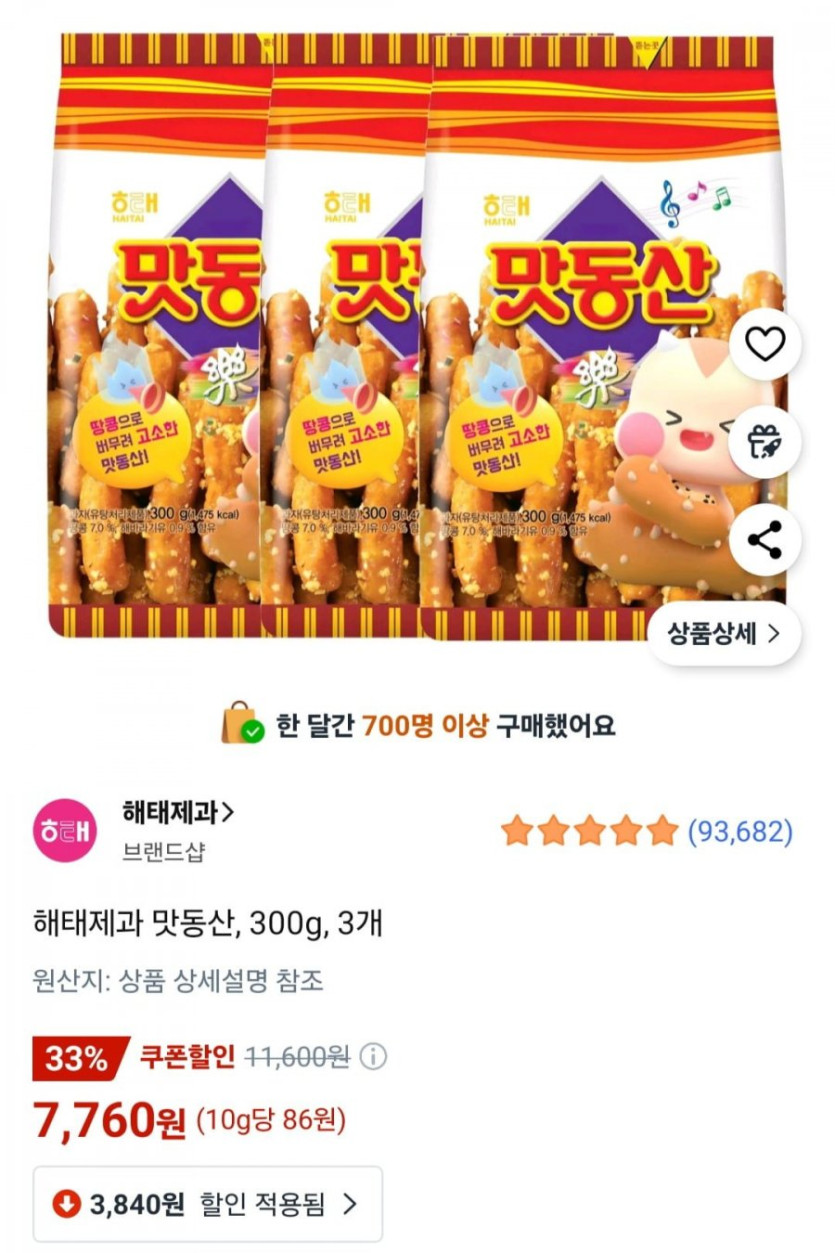View info icon next to 11,600원
Image resolution: width=835 pixels, height=1253 pixels.
(x=373, y=1056)
